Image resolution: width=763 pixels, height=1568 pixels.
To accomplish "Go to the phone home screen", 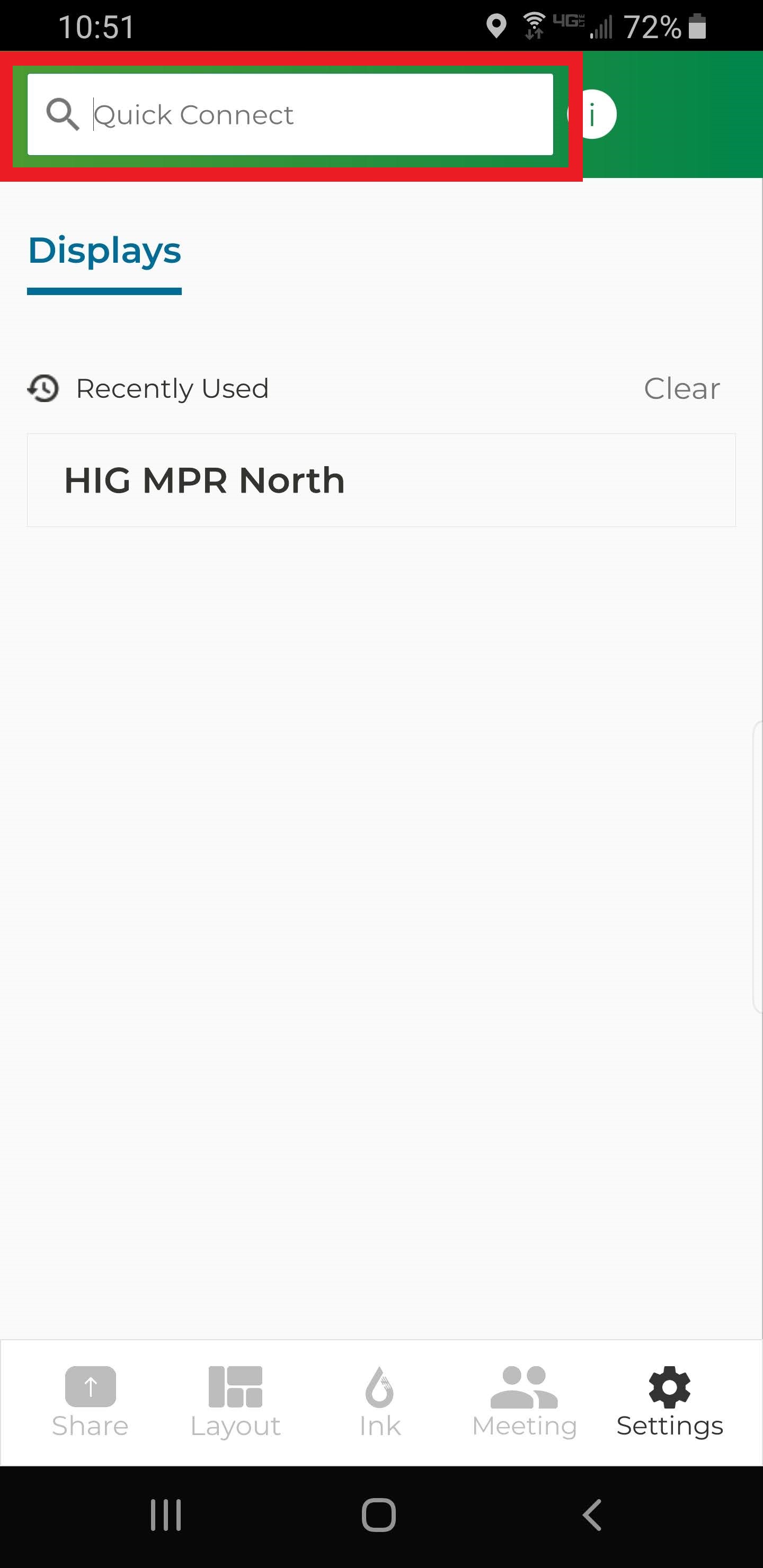I will (379, 1514).
